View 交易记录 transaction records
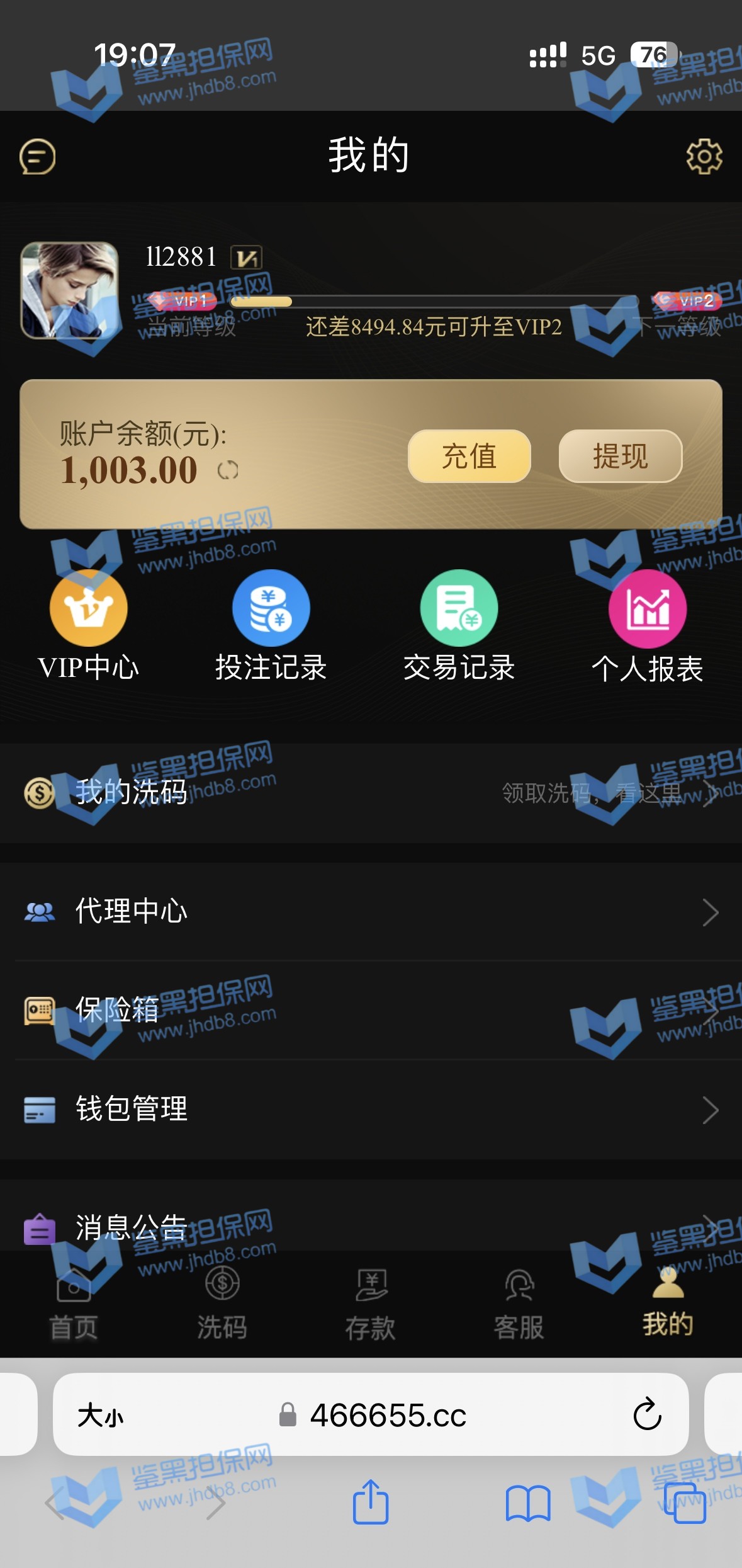 [459, 625]
